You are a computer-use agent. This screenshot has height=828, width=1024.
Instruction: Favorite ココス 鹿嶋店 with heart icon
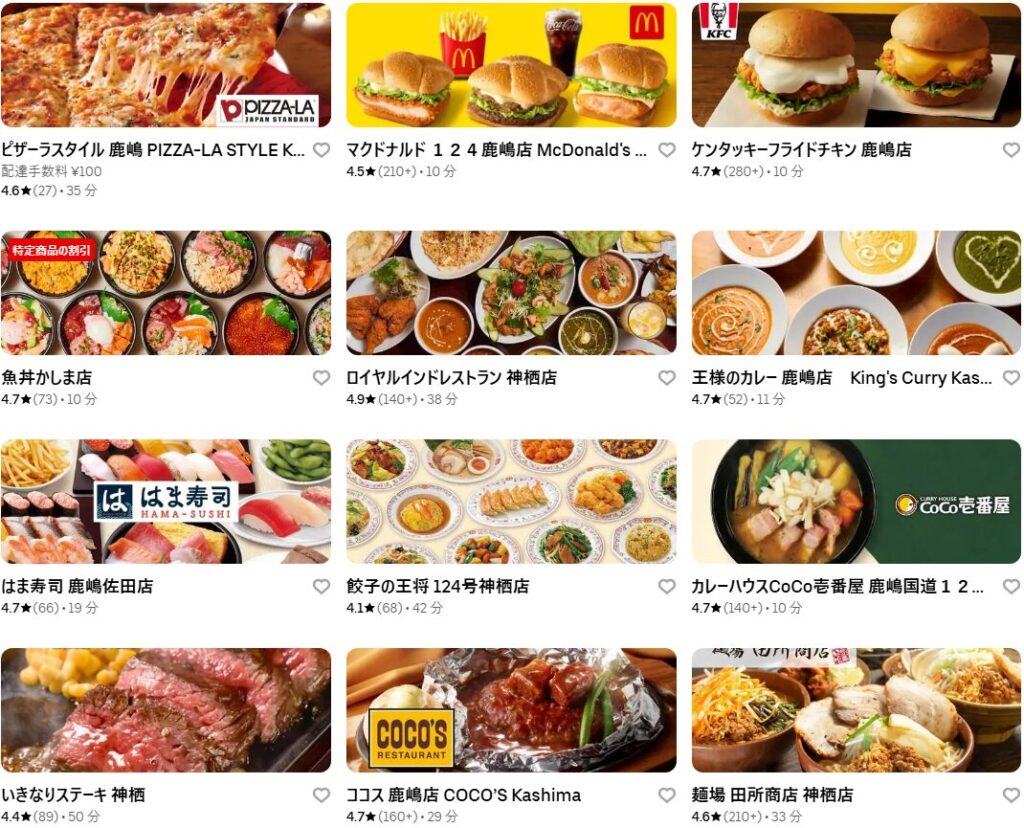click(x=666, y=795)
